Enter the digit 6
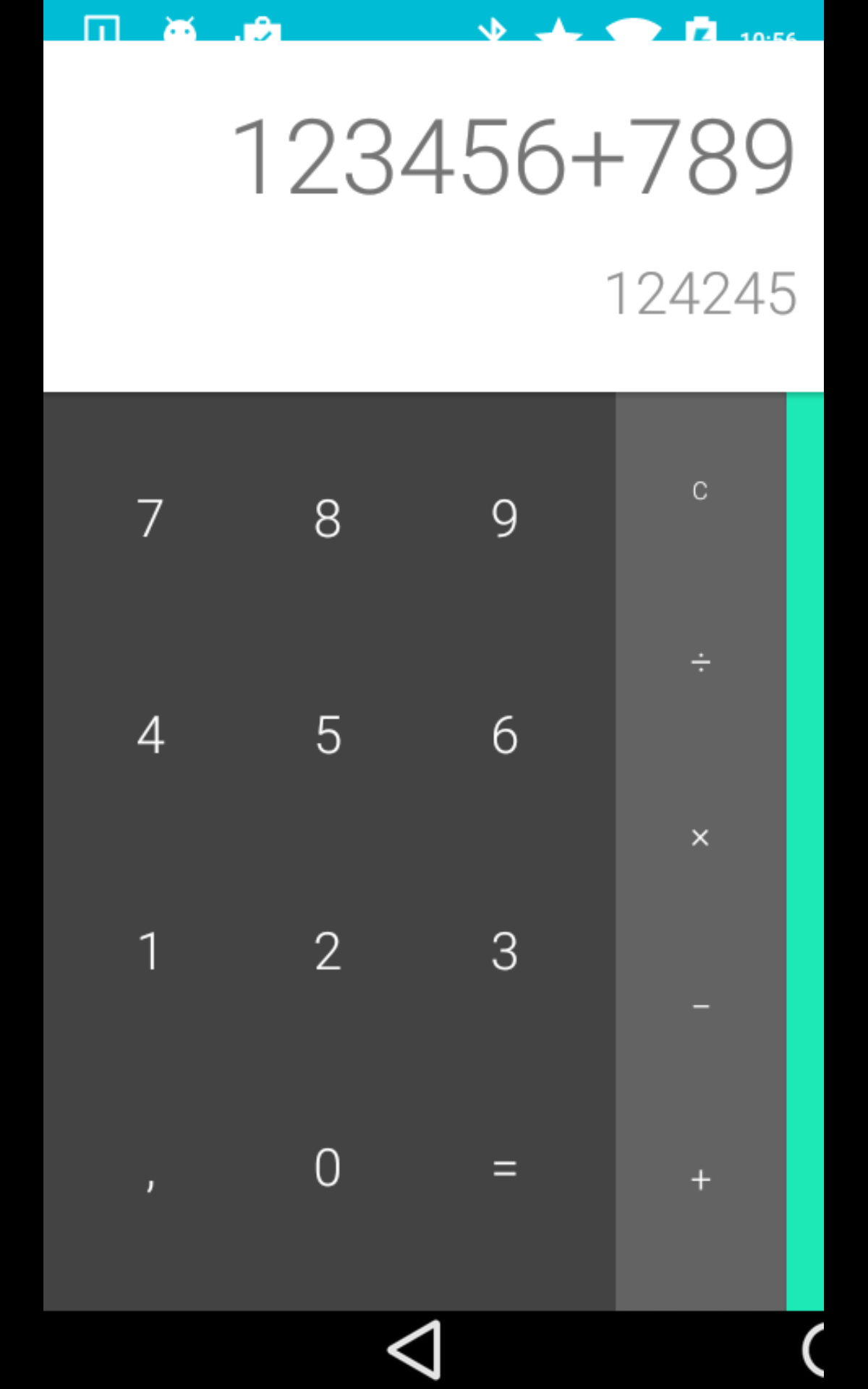The image size is (868, 1389). [504, 735]
